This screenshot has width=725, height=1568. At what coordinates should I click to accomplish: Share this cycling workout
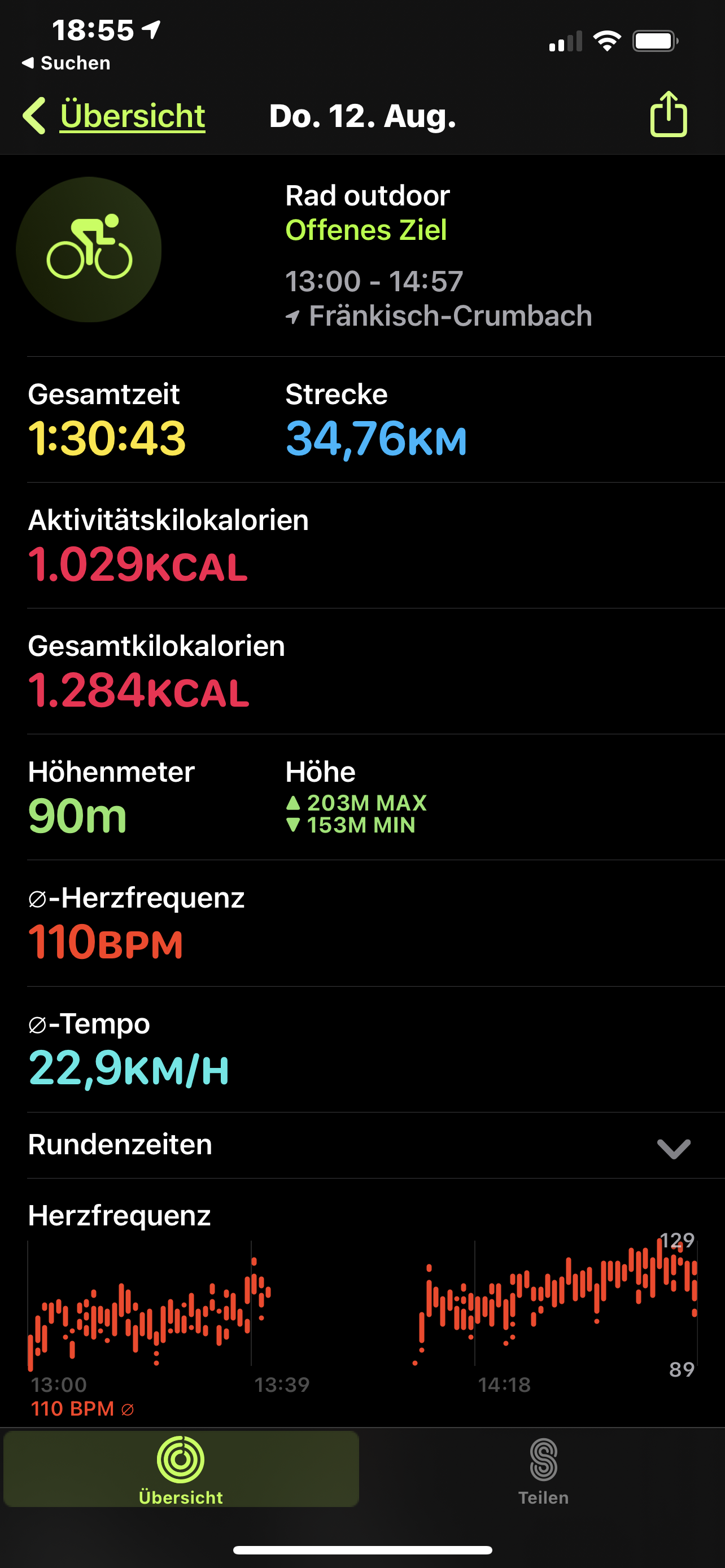point(669,115)
